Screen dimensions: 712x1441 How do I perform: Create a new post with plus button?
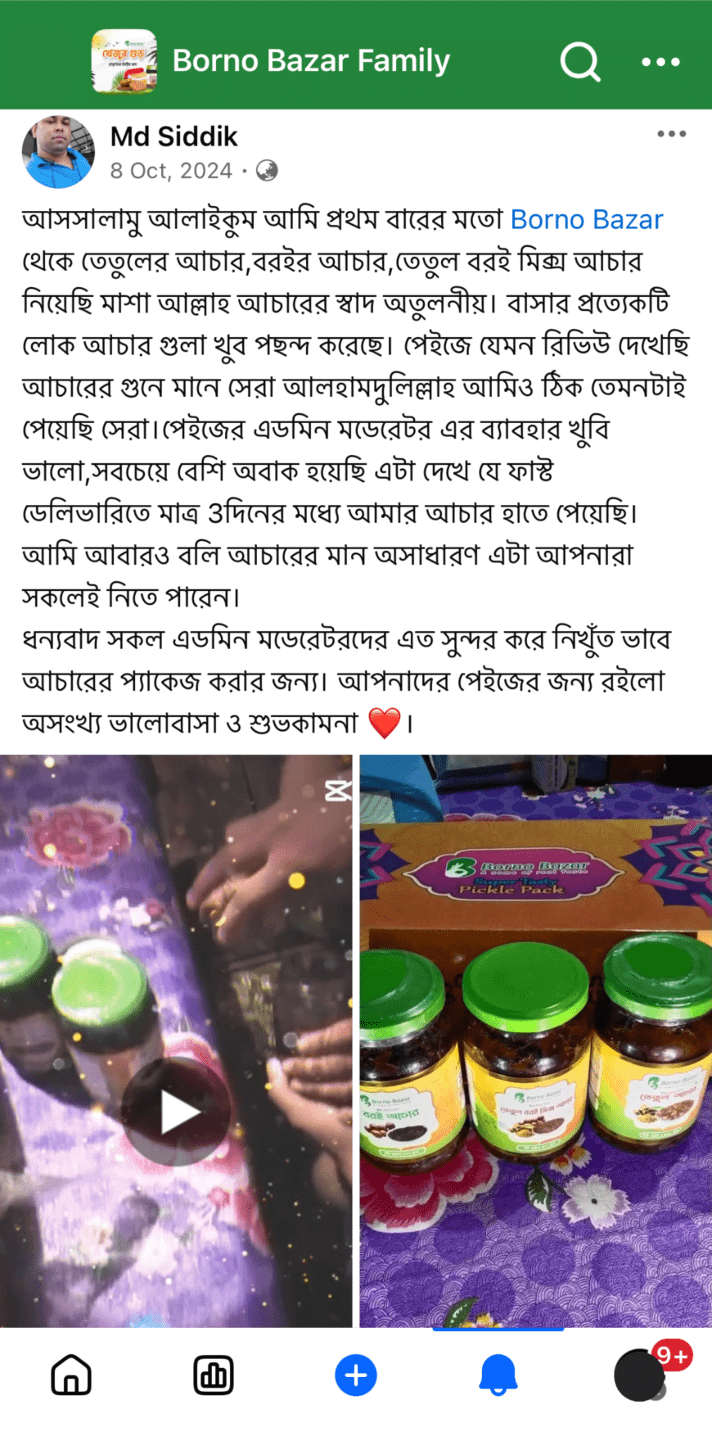click(x=355, y=1376)
